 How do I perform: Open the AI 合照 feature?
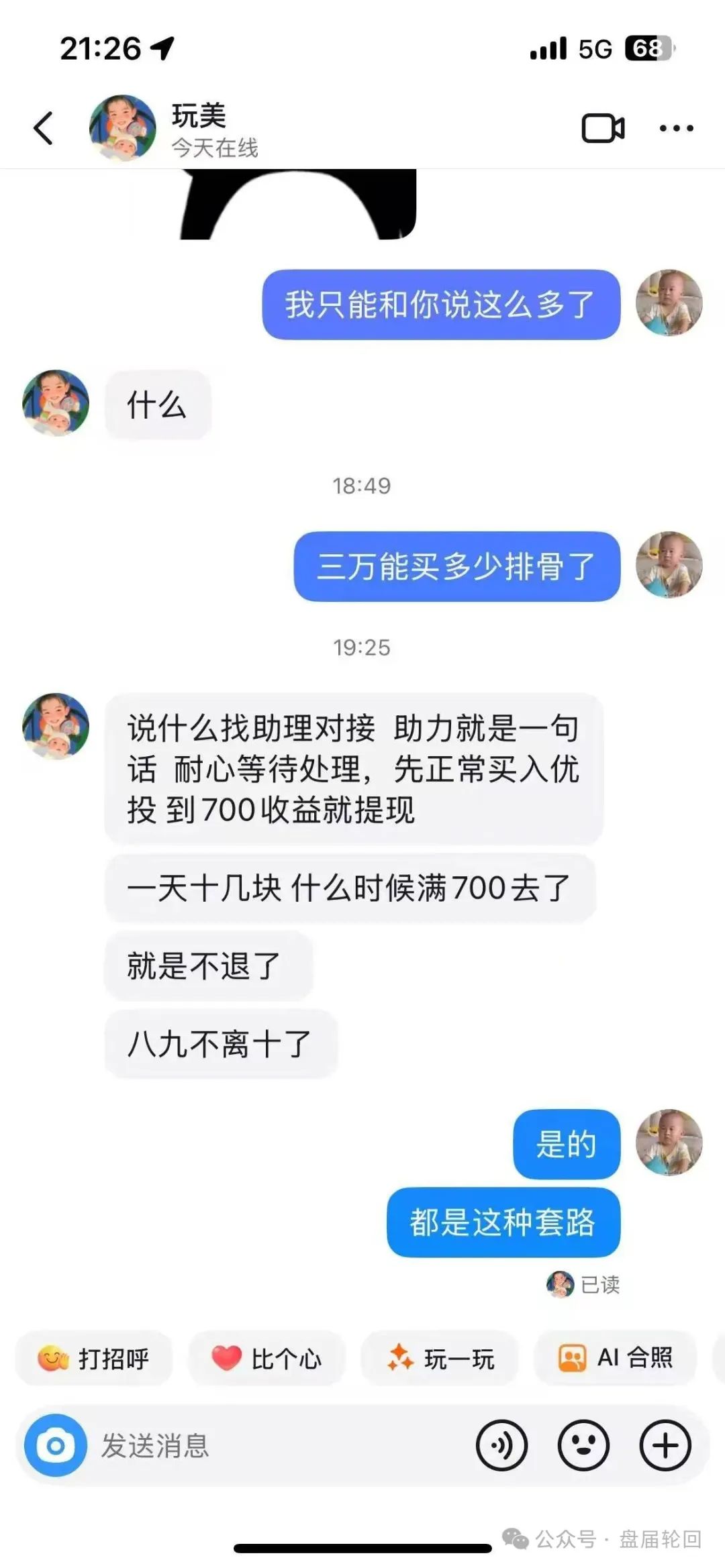click(615, 1359)
